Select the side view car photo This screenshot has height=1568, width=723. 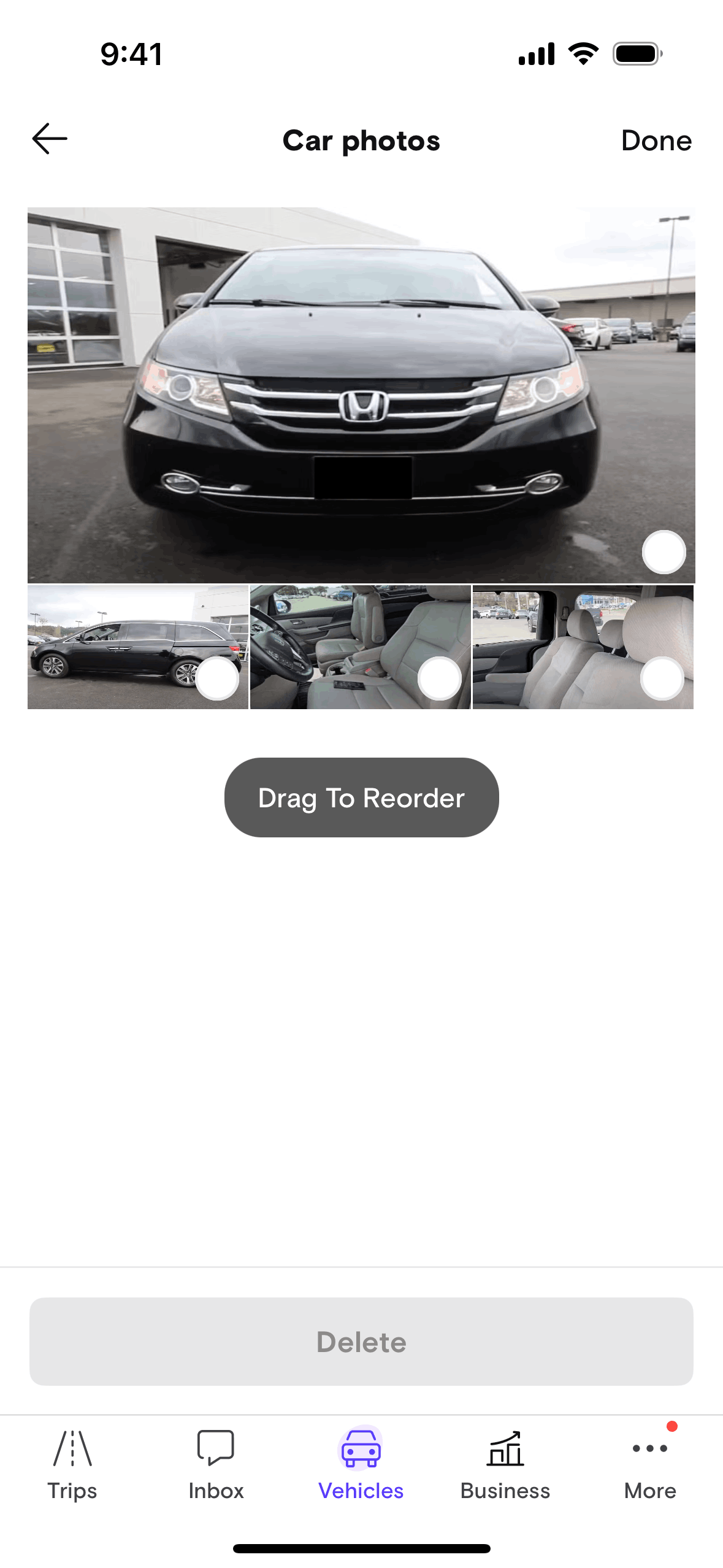tap(217, 678)
